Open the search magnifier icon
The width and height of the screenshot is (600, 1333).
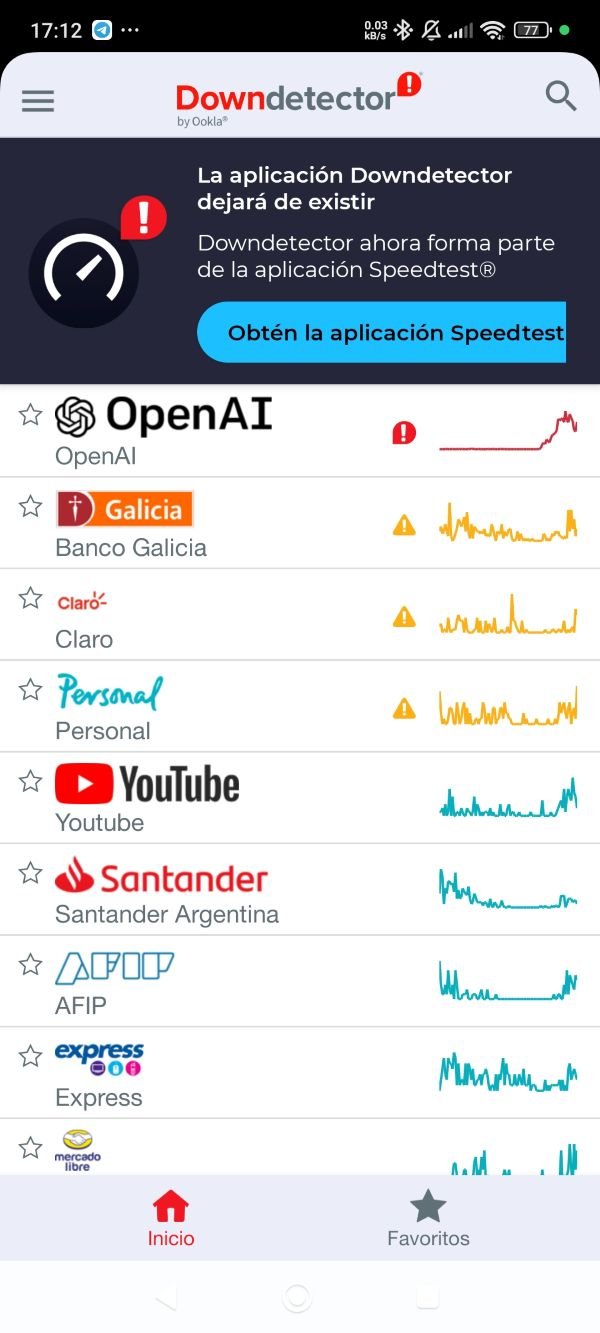point(561,96)
